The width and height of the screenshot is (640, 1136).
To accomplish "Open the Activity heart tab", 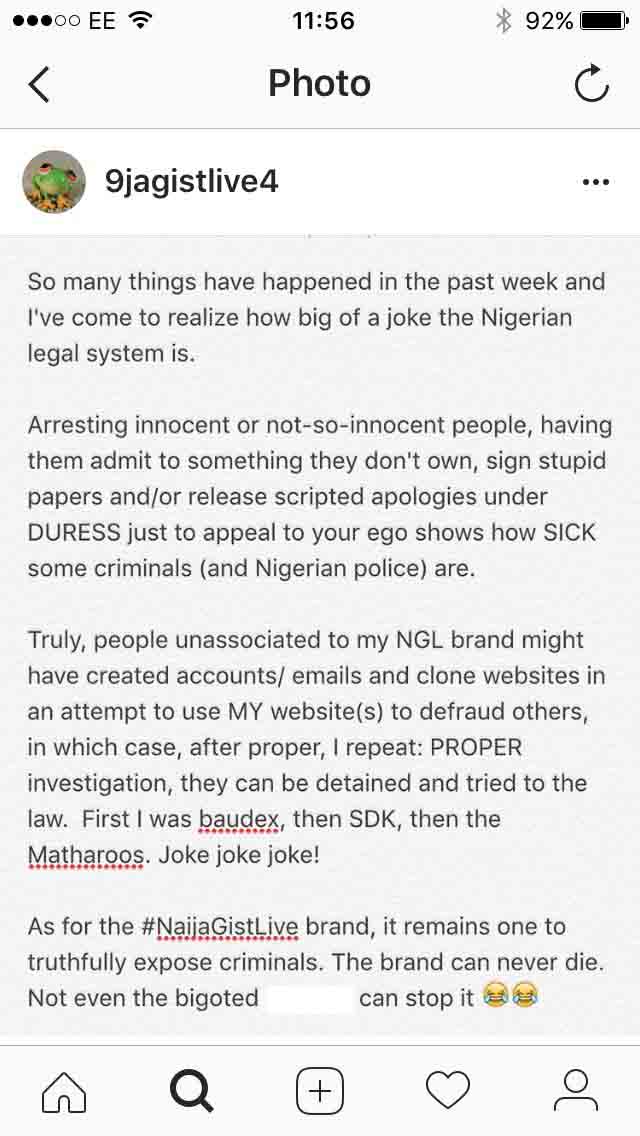I will [447, 1090].
